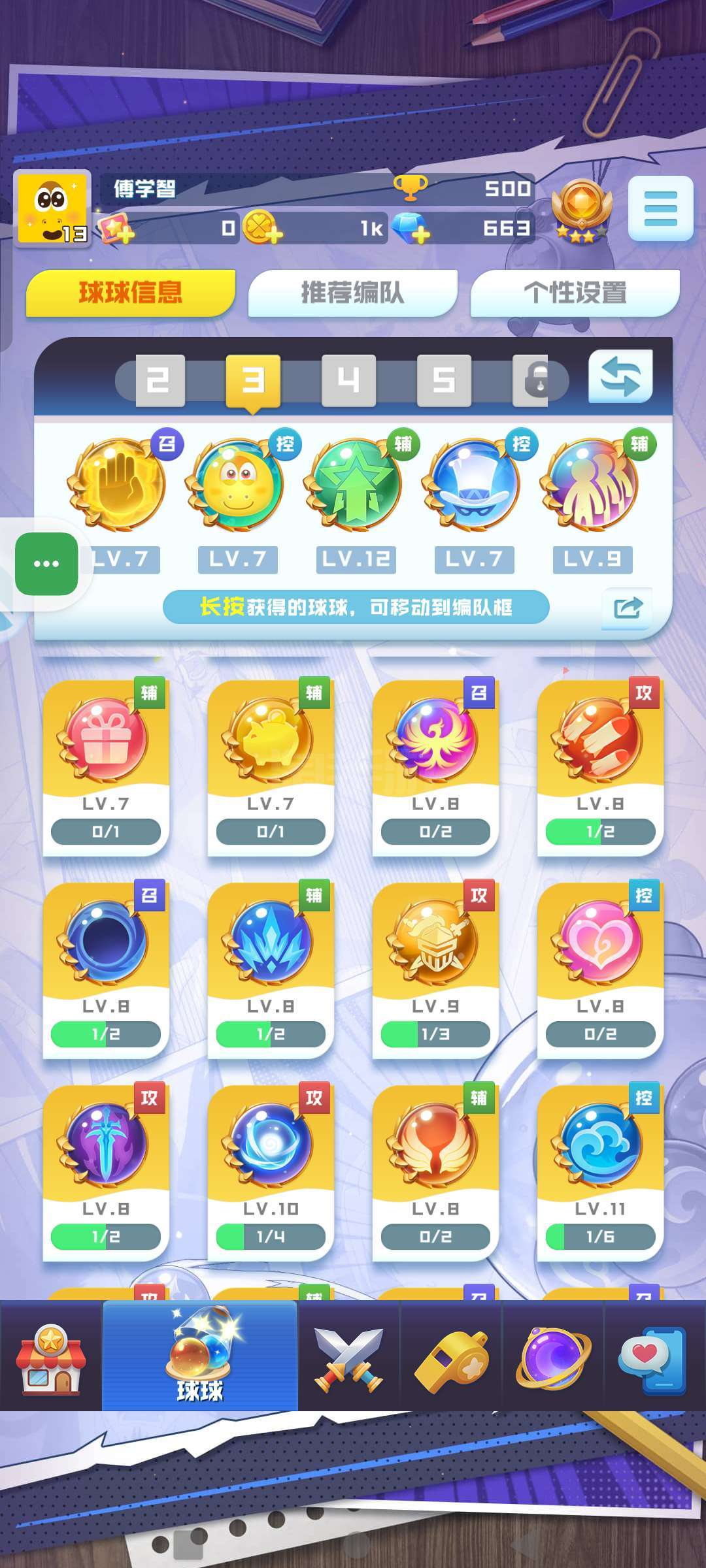Switch to 个性设置 tab
This screenshot has height=1568, width=706.
point(575,293)
